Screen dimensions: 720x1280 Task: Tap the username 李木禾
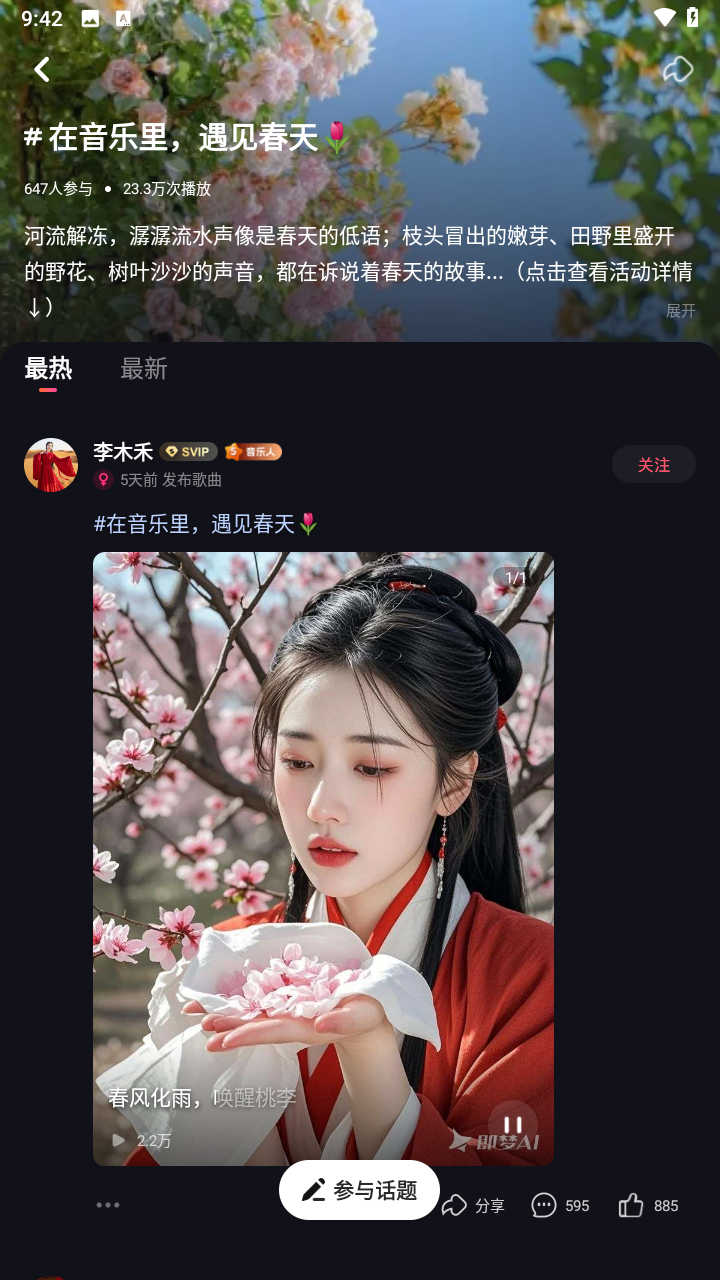click(x=122, y=451)
